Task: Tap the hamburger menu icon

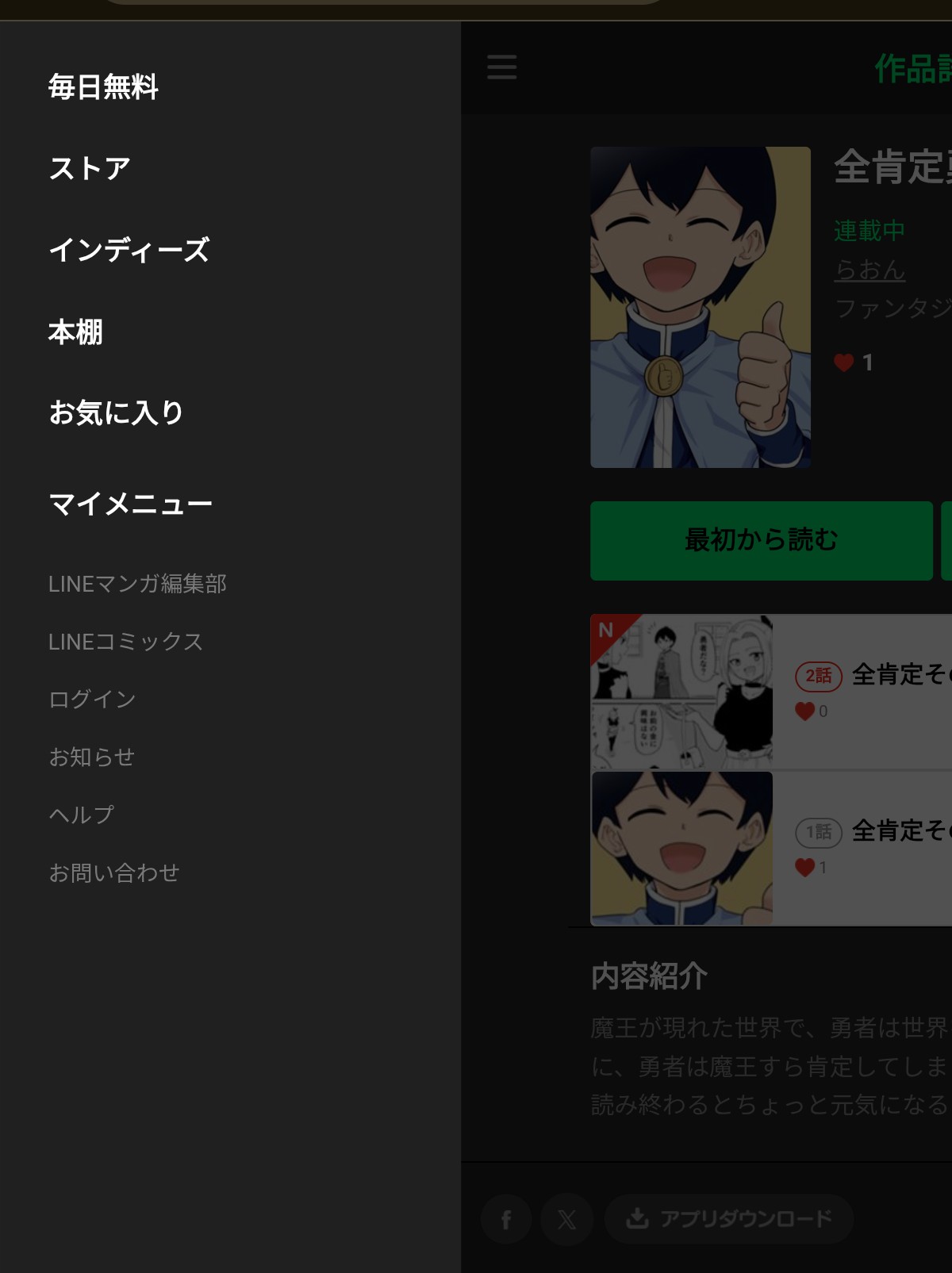Action: [501, 67]
